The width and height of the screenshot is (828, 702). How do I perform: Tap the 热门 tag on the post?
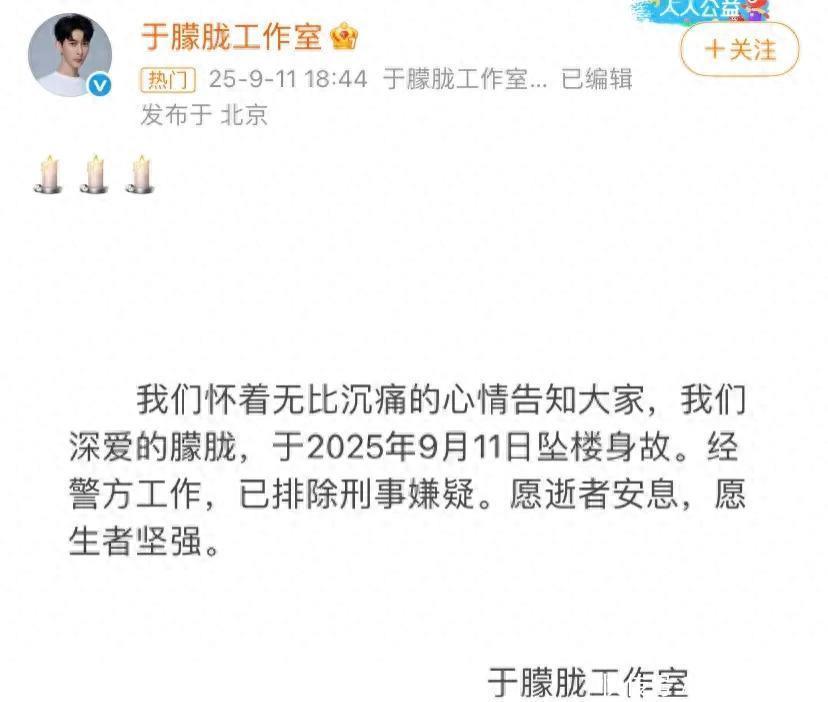click(168, 79)
